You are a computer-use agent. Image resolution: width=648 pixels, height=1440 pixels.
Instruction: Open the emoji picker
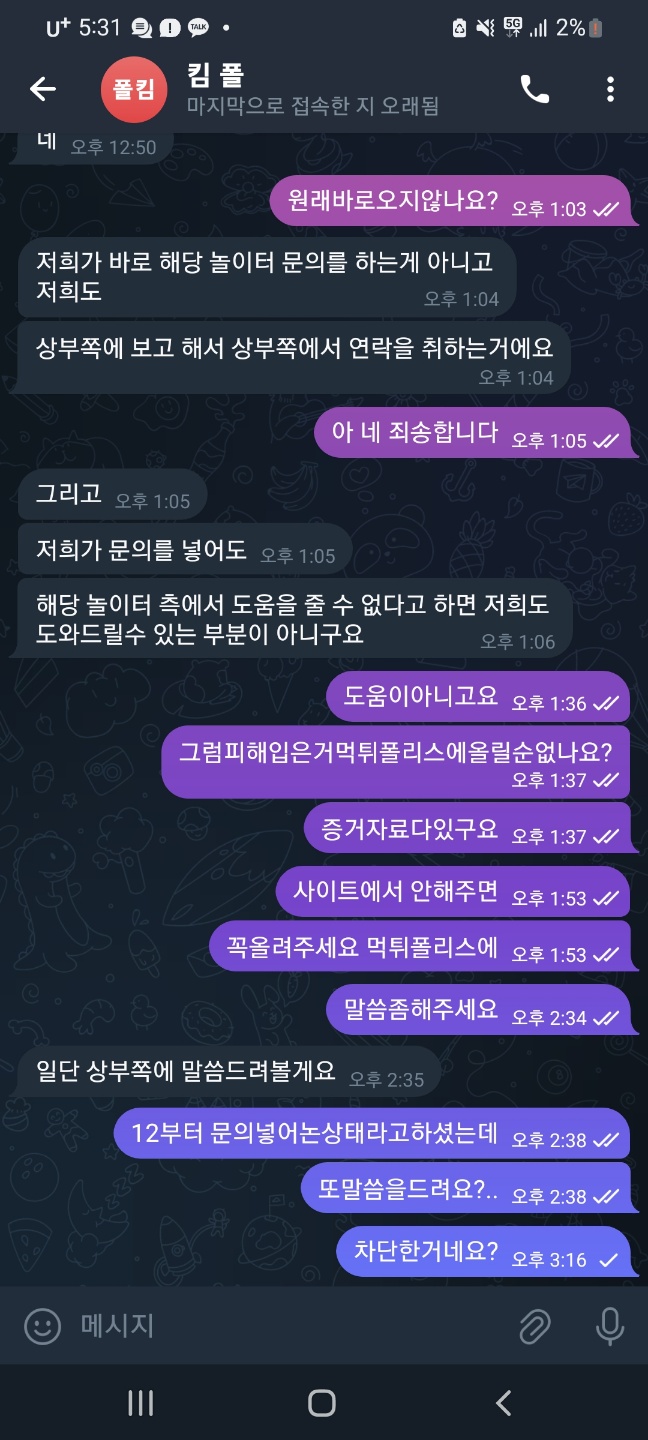(43, 1326)
